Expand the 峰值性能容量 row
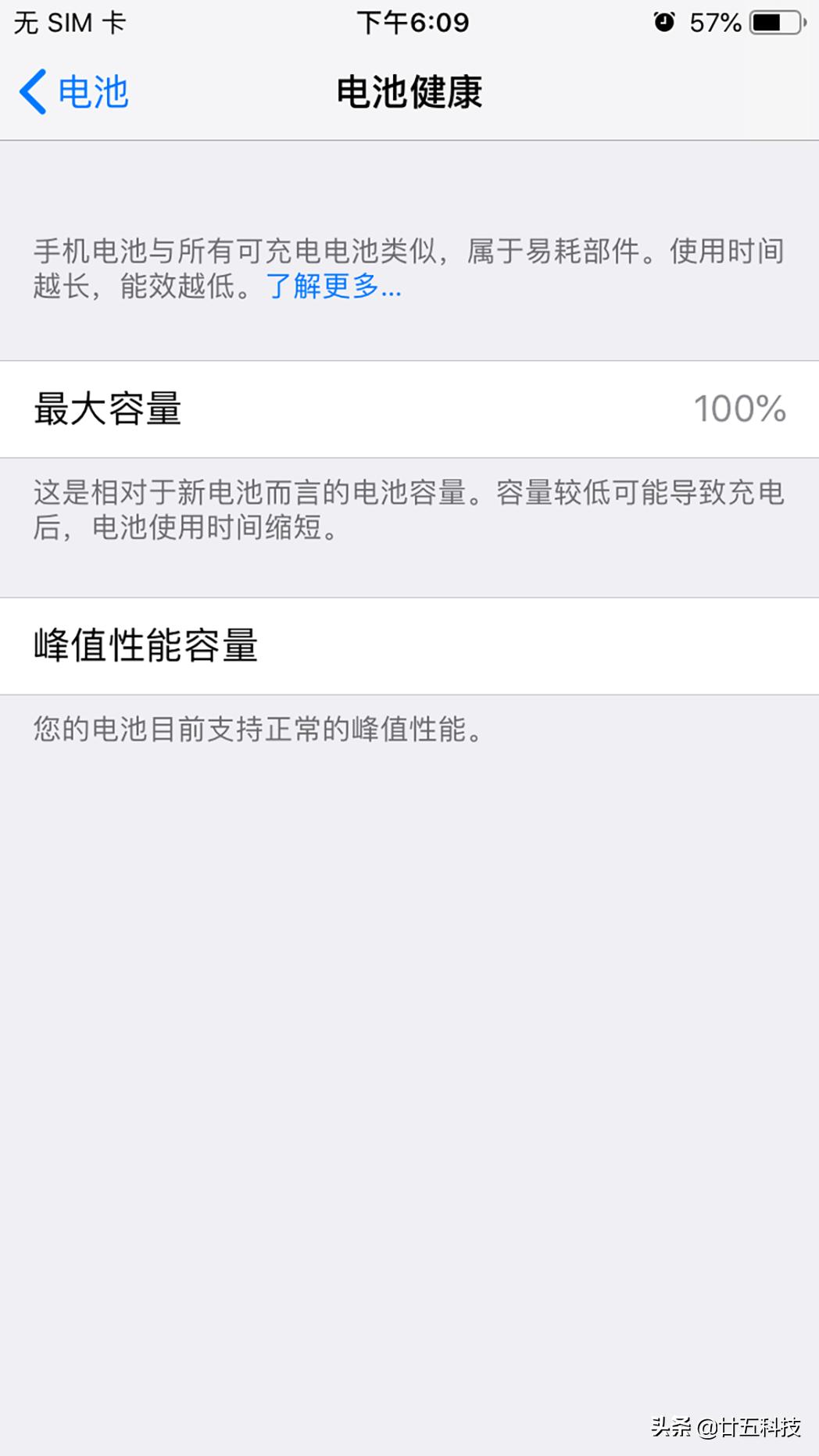The width and height of the screenshot is (819, 1456). tap(409, 644)
